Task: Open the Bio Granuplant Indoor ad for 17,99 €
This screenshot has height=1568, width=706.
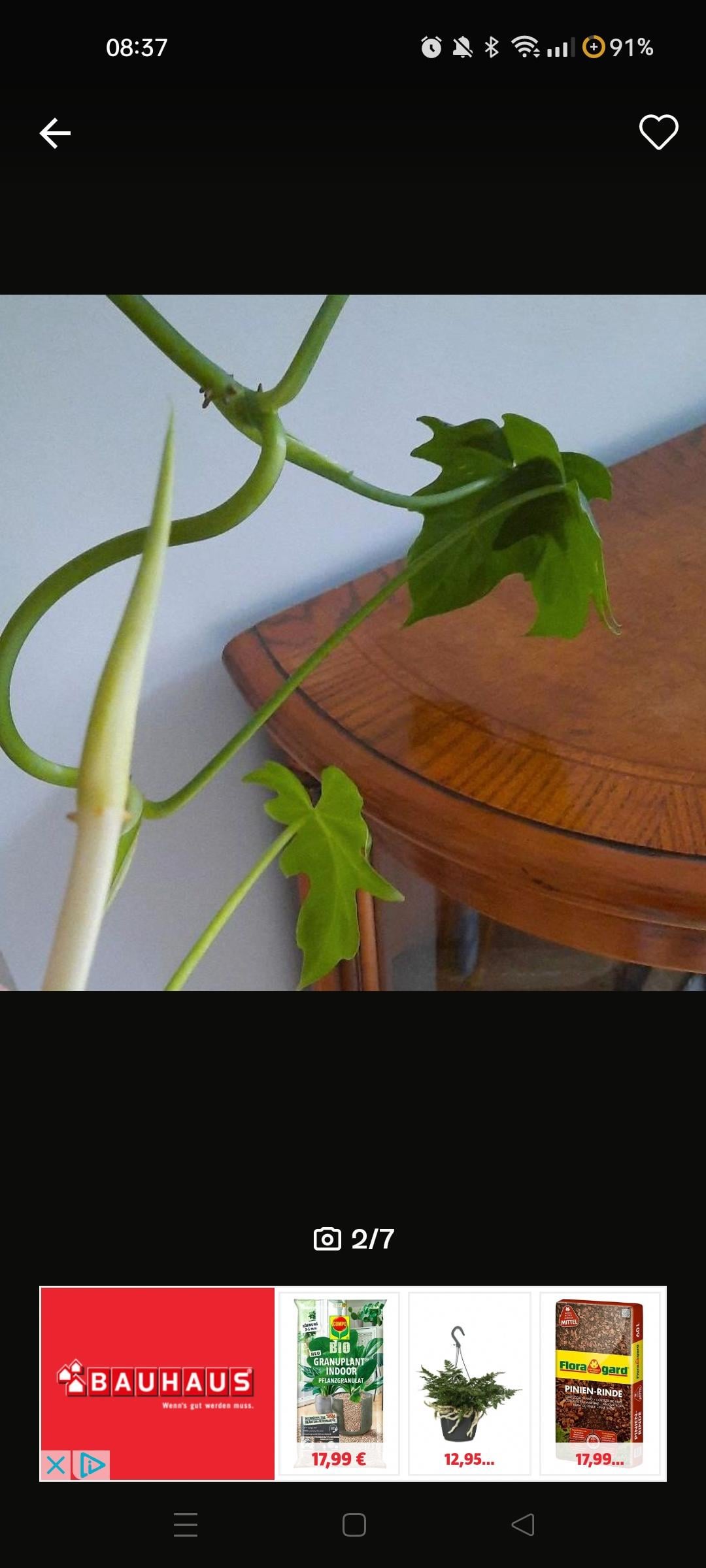Action: click(339, 1384)
